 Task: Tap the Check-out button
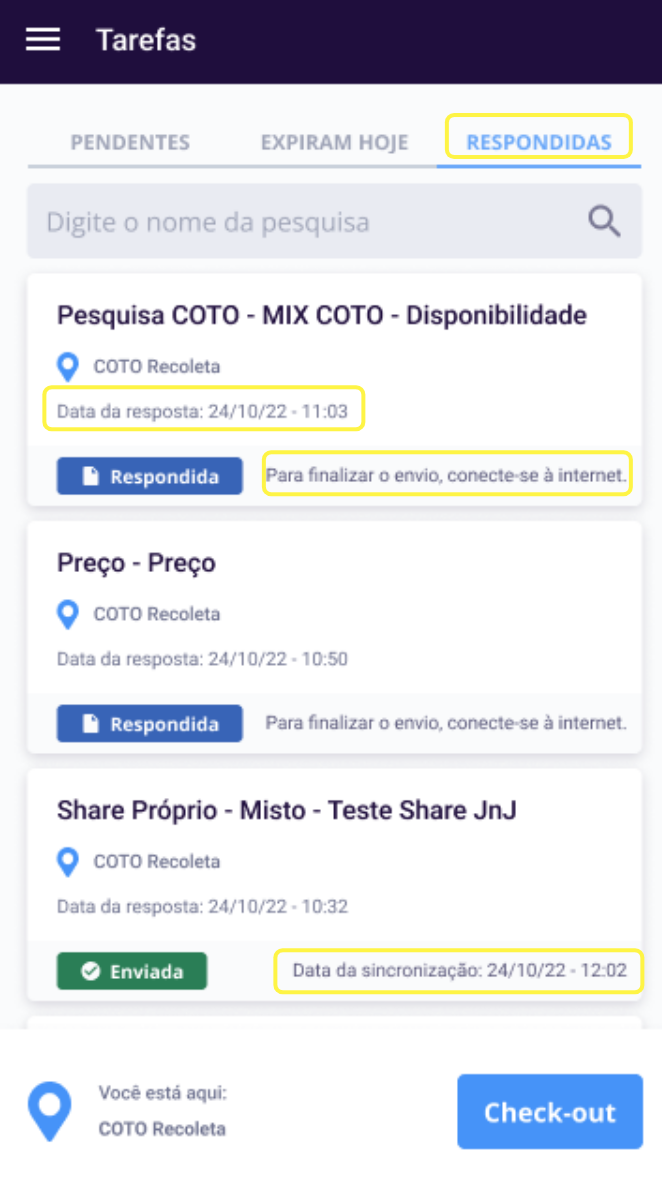point(549,1112)
